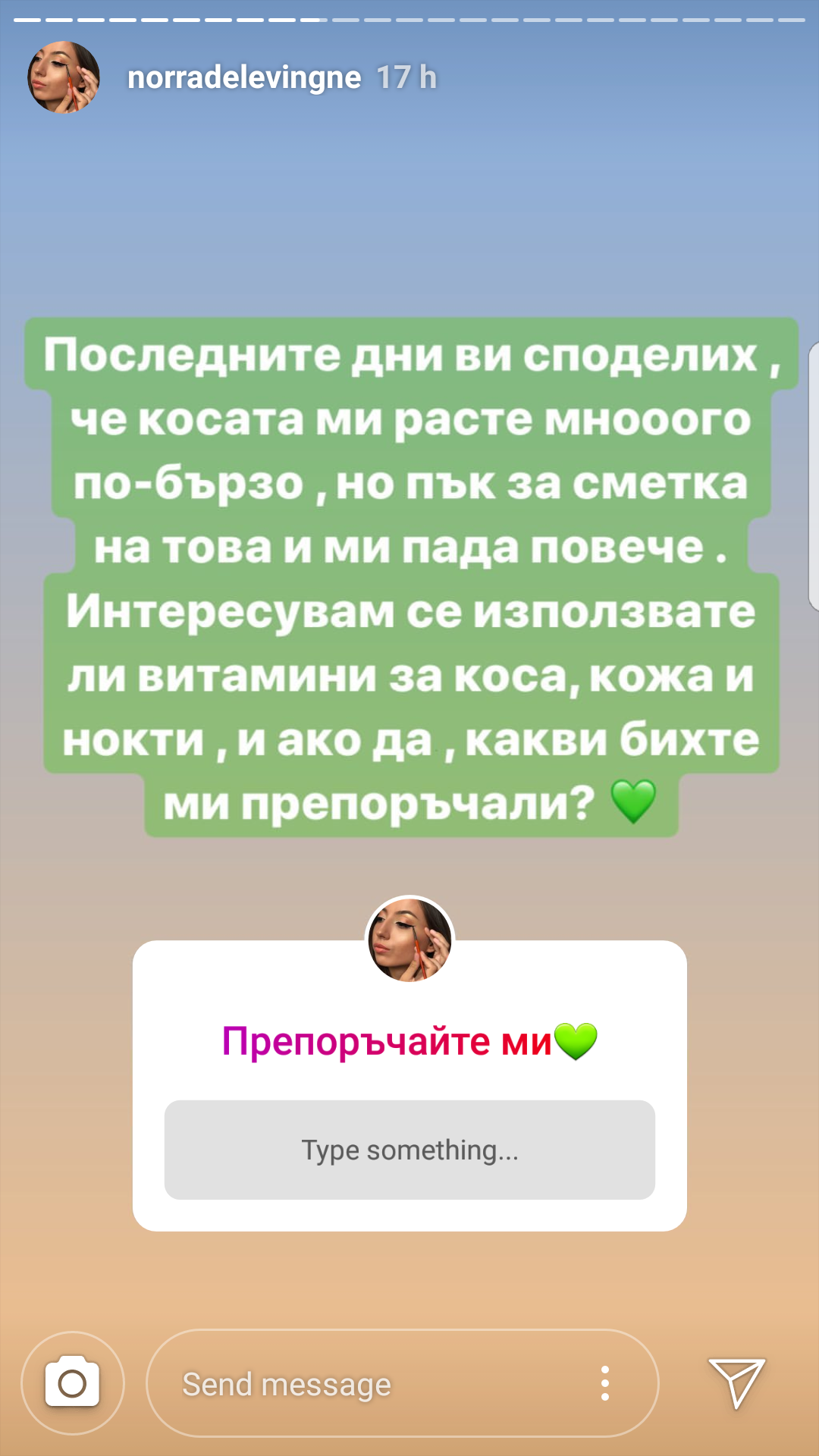This screenshot has width=819, height=1456.
Task: Open the norradelevingne username link
Action: (244, 78)
